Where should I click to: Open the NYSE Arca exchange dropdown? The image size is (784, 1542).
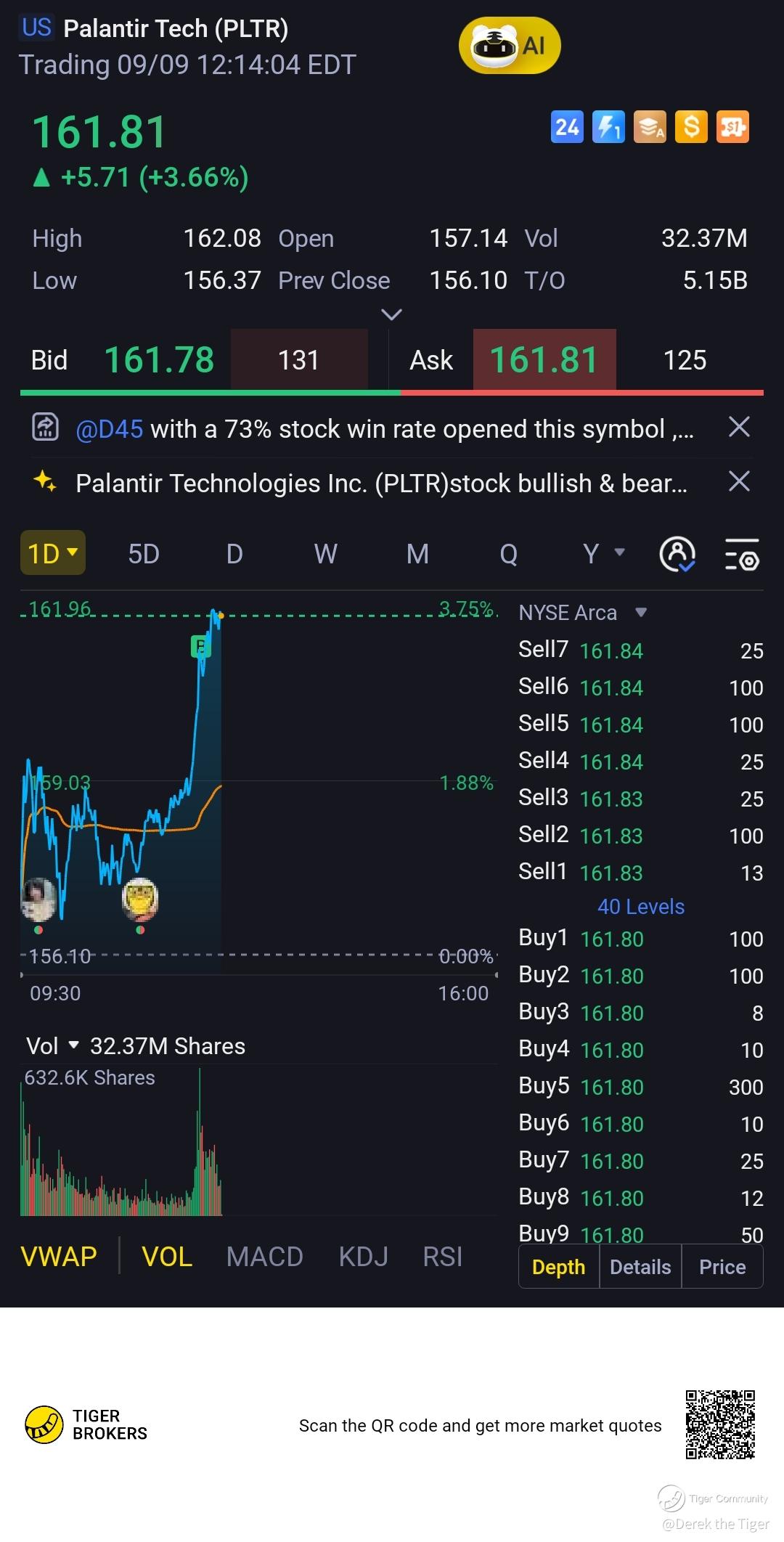(x=582, y=613)
